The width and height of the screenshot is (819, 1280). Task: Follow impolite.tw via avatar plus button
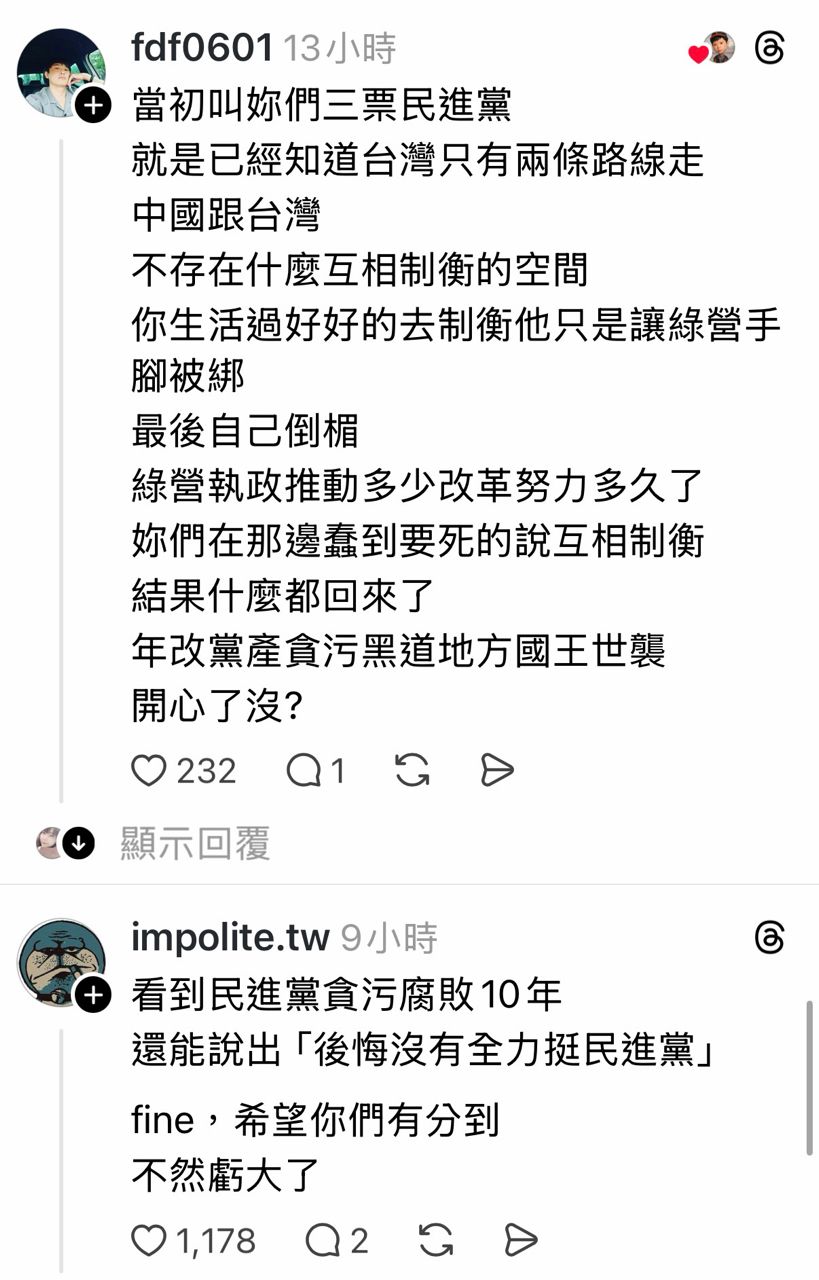93,995
